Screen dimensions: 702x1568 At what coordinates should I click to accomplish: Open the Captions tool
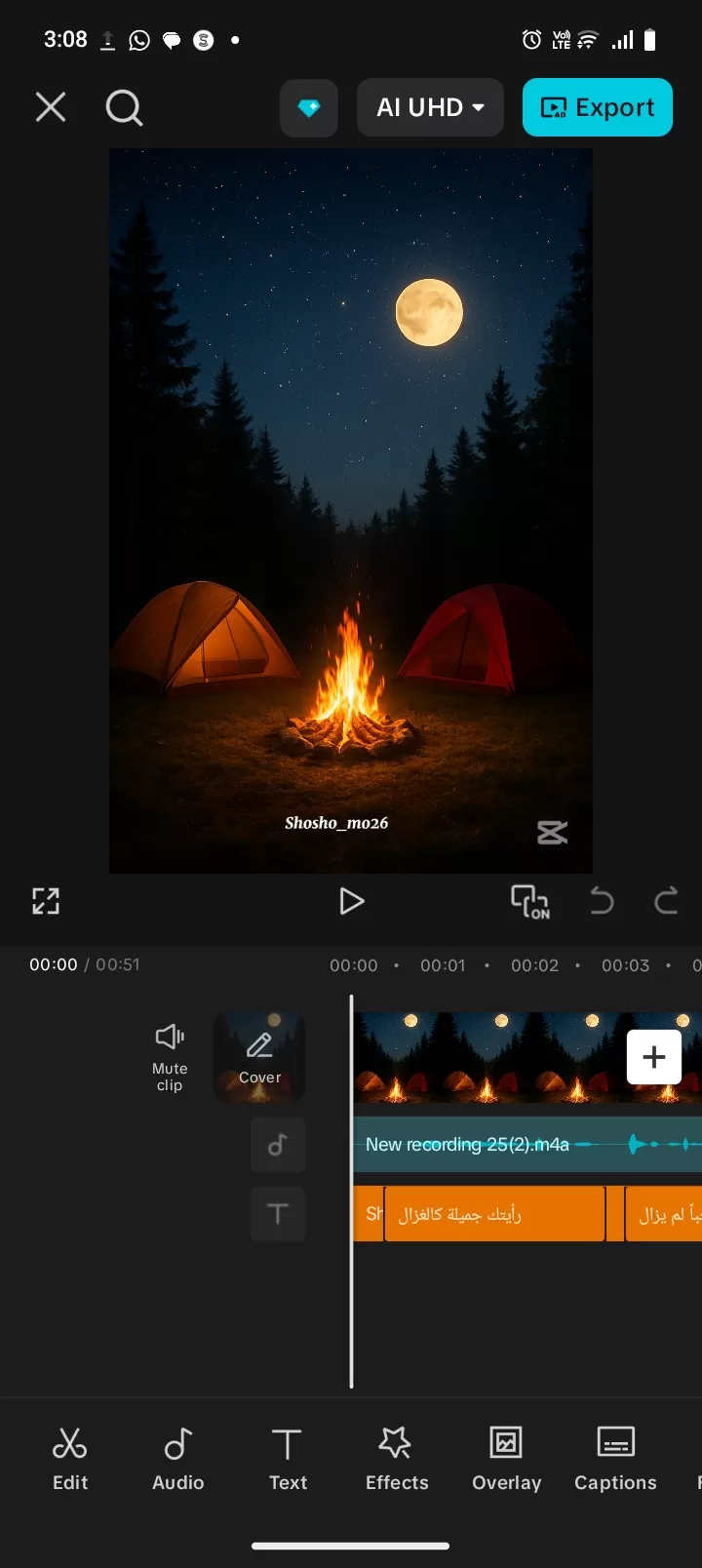(x=615, y=1459)
